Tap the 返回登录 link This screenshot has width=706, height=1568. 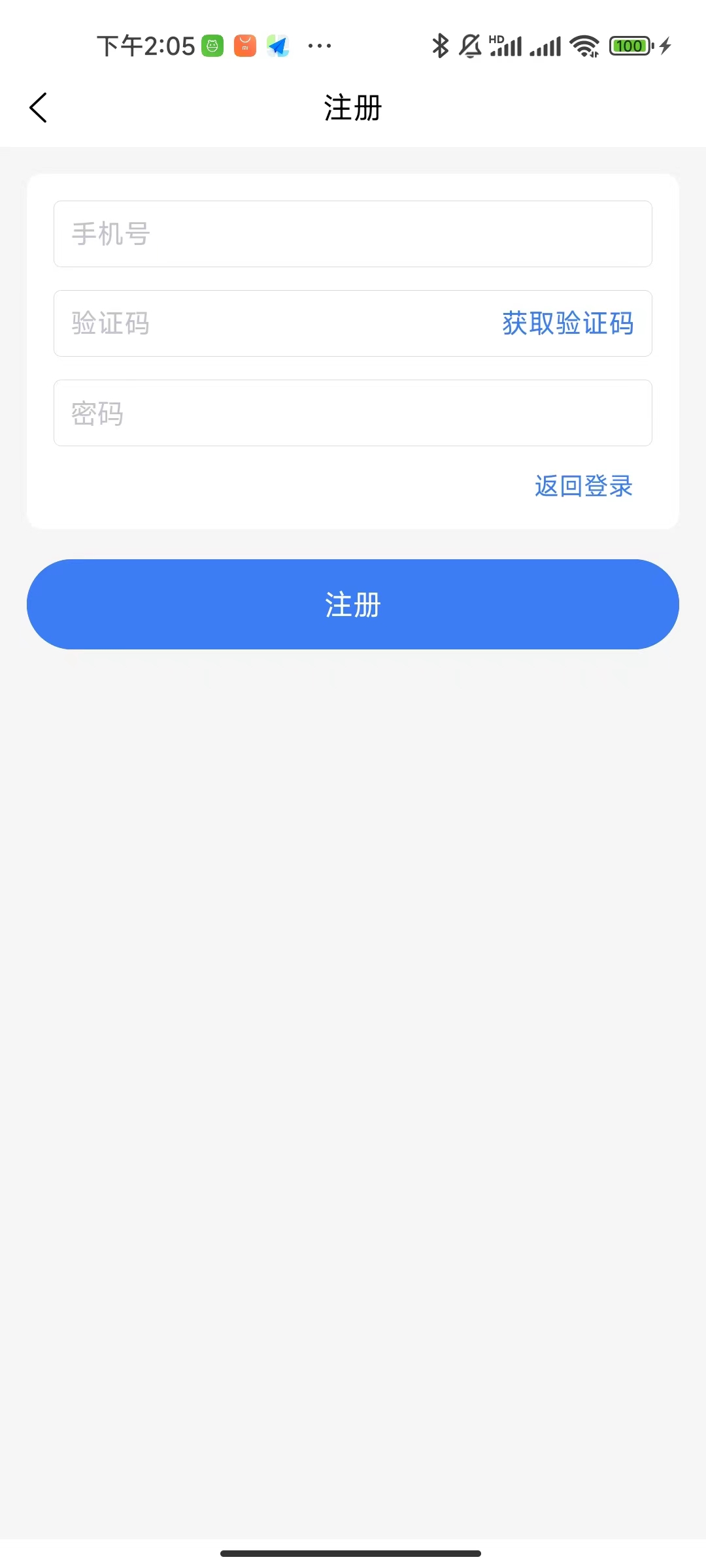point(582,486)
